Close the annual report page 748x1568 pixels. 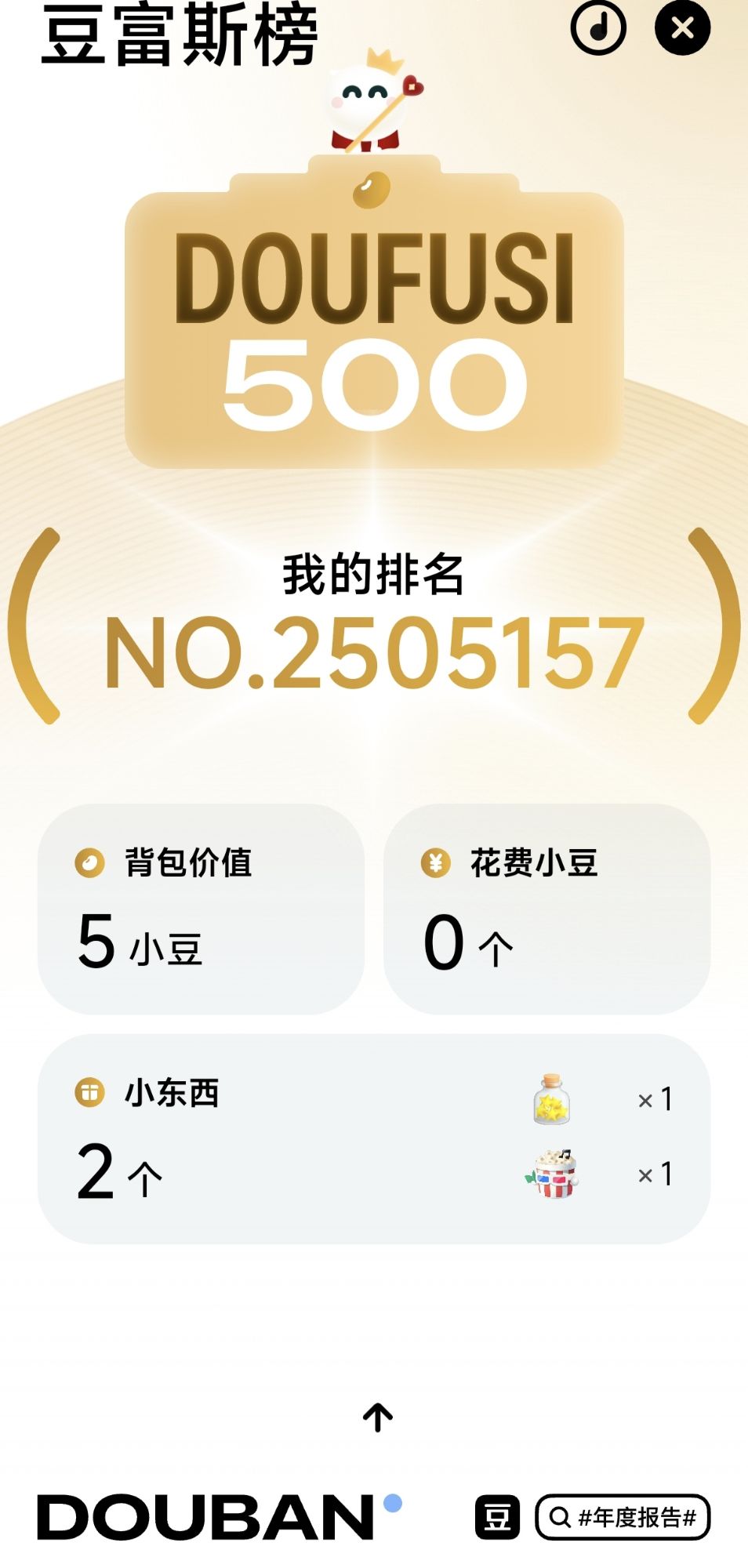pyautogui.click(x=682, y=28)
